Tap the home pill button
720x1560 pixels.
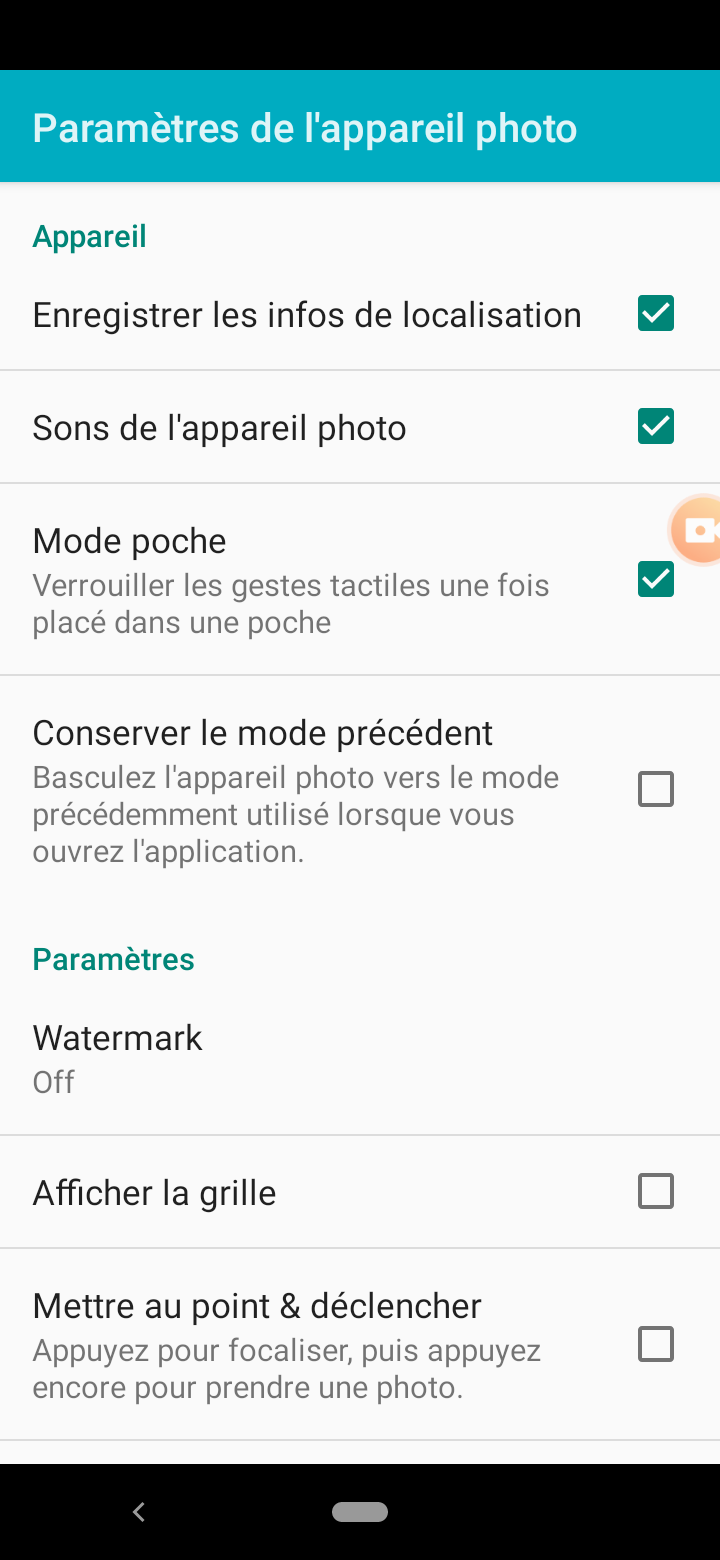[x=360, y=1512]
